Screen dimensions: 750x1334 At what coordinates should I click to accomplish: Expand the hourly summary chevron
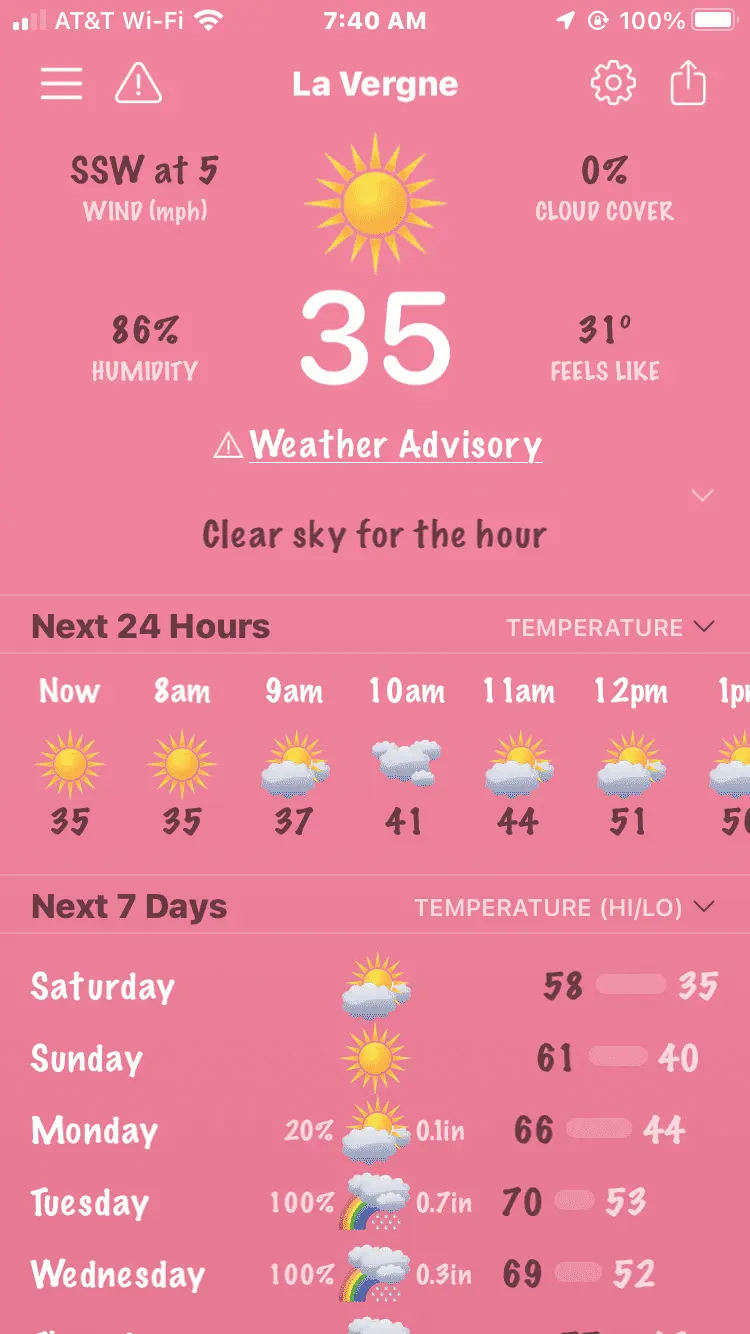pos(702,496)
